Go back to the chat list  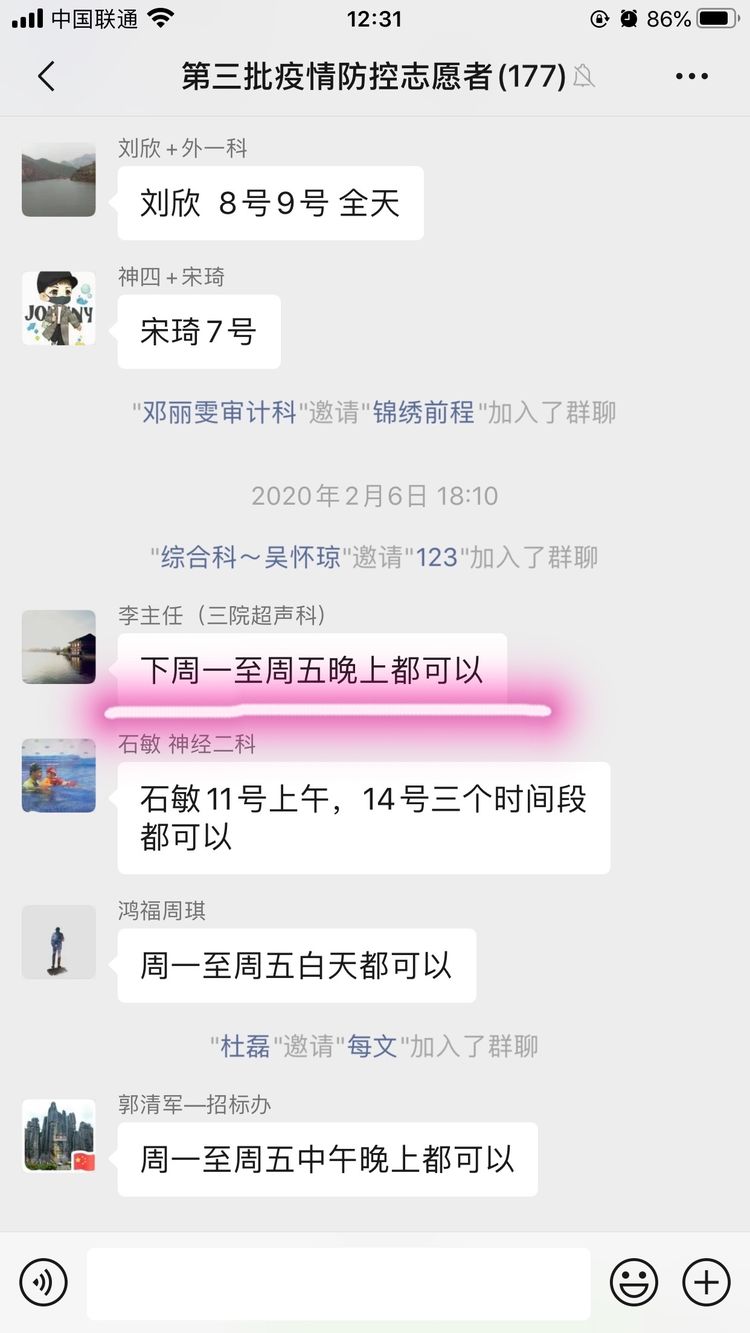[46, 76]
